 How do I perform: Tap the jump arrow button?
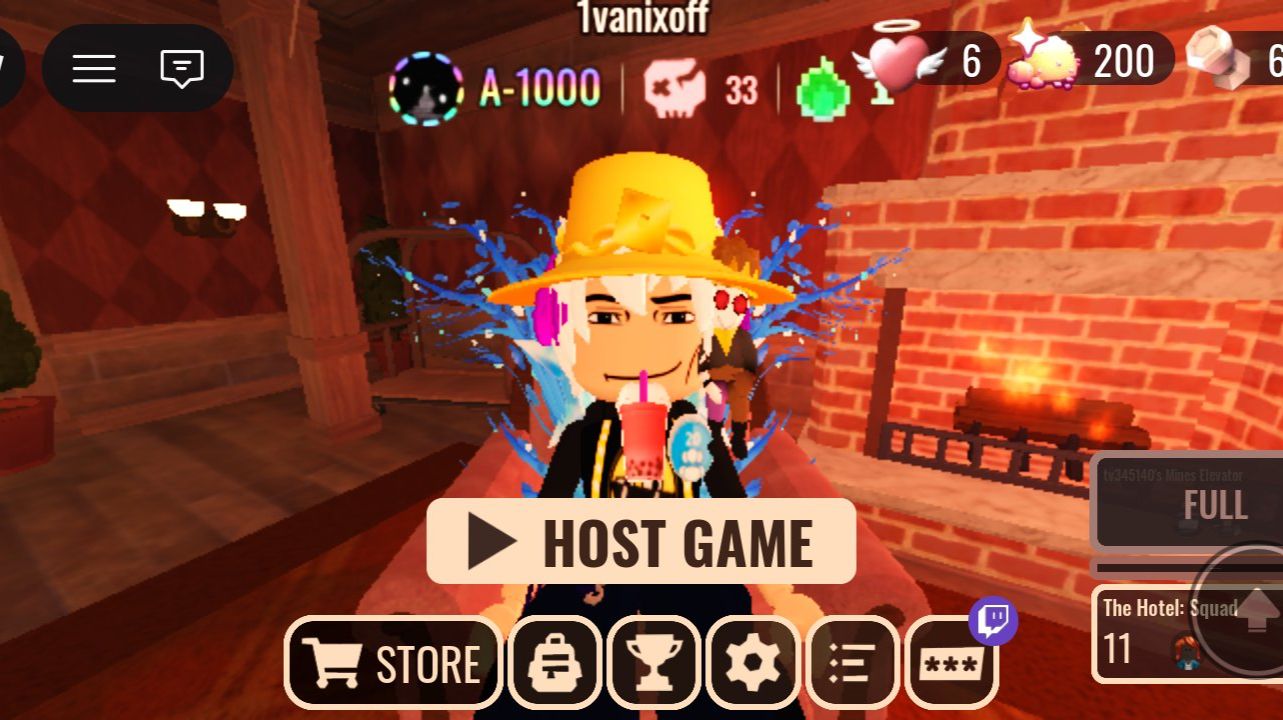(1250, 610)
